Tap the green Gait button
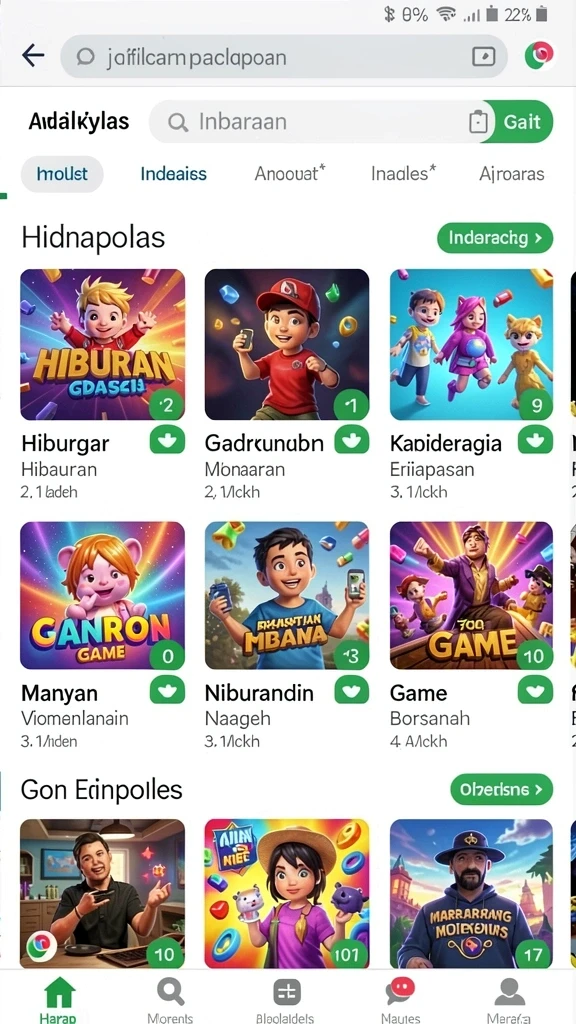576x1024 pixels. (522, 121)
